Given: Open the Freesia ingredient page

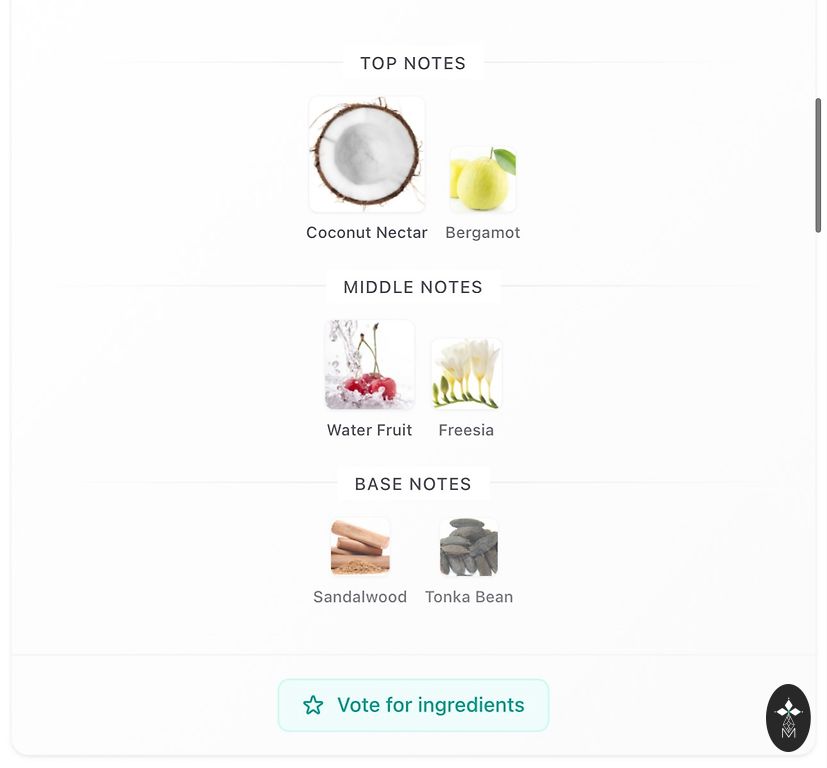Looking at the screenshot, I should pyautogui.click(x=466, y=374).
